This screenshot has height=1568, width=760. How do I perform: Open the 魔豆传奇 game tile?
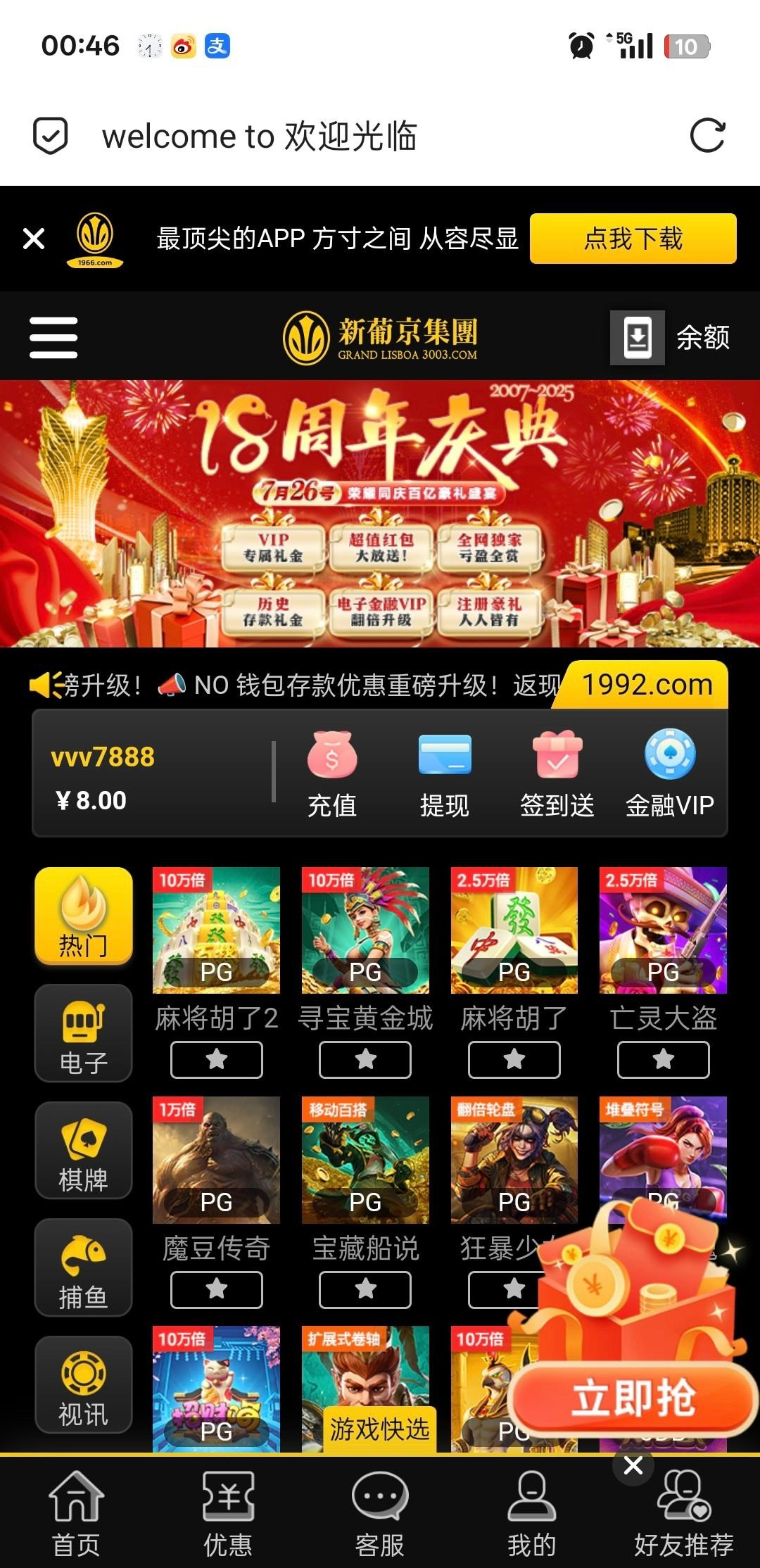(x=216, y=1160)
